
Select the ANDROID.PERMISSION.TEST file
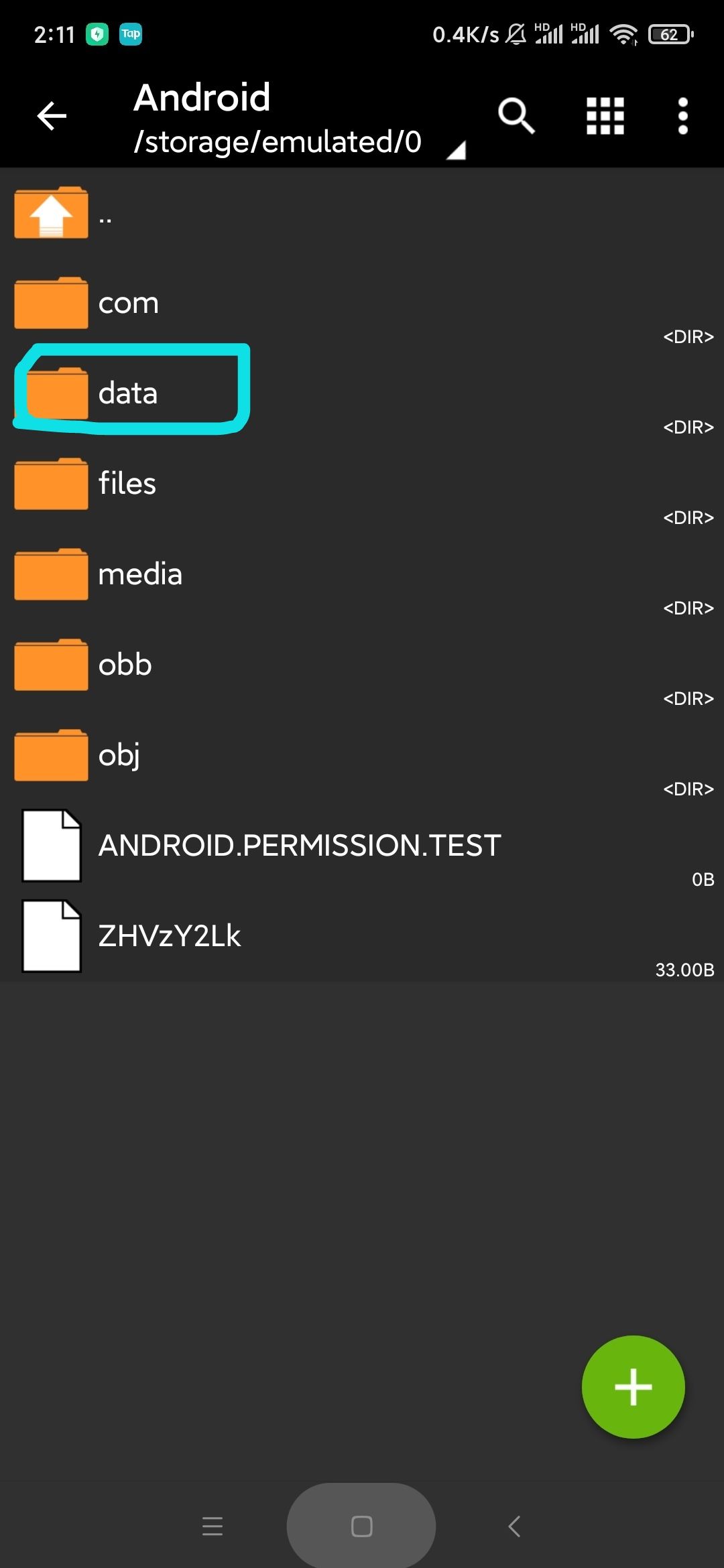(298, 846)
